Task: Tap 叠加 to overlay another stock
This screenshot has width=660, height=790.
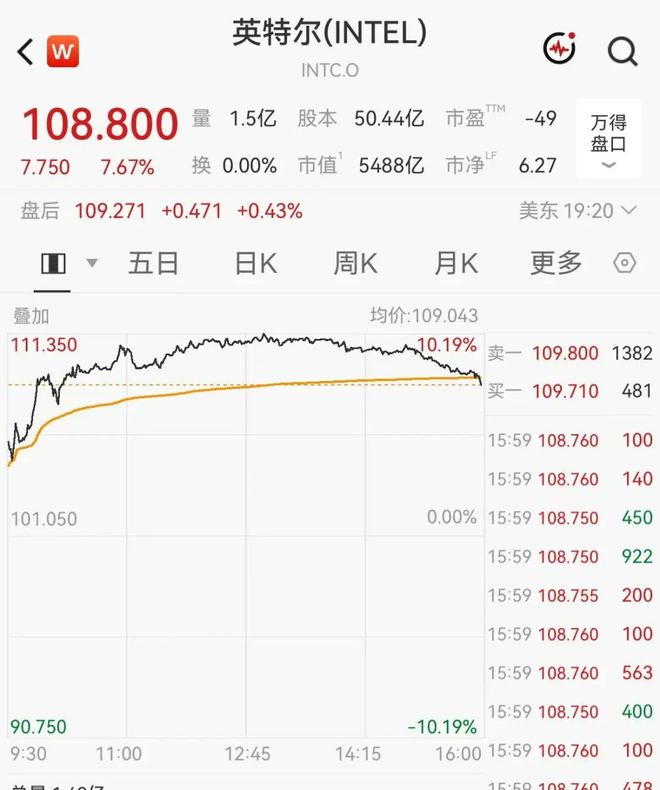Action: pyautogui.click(x=31, y=316)
